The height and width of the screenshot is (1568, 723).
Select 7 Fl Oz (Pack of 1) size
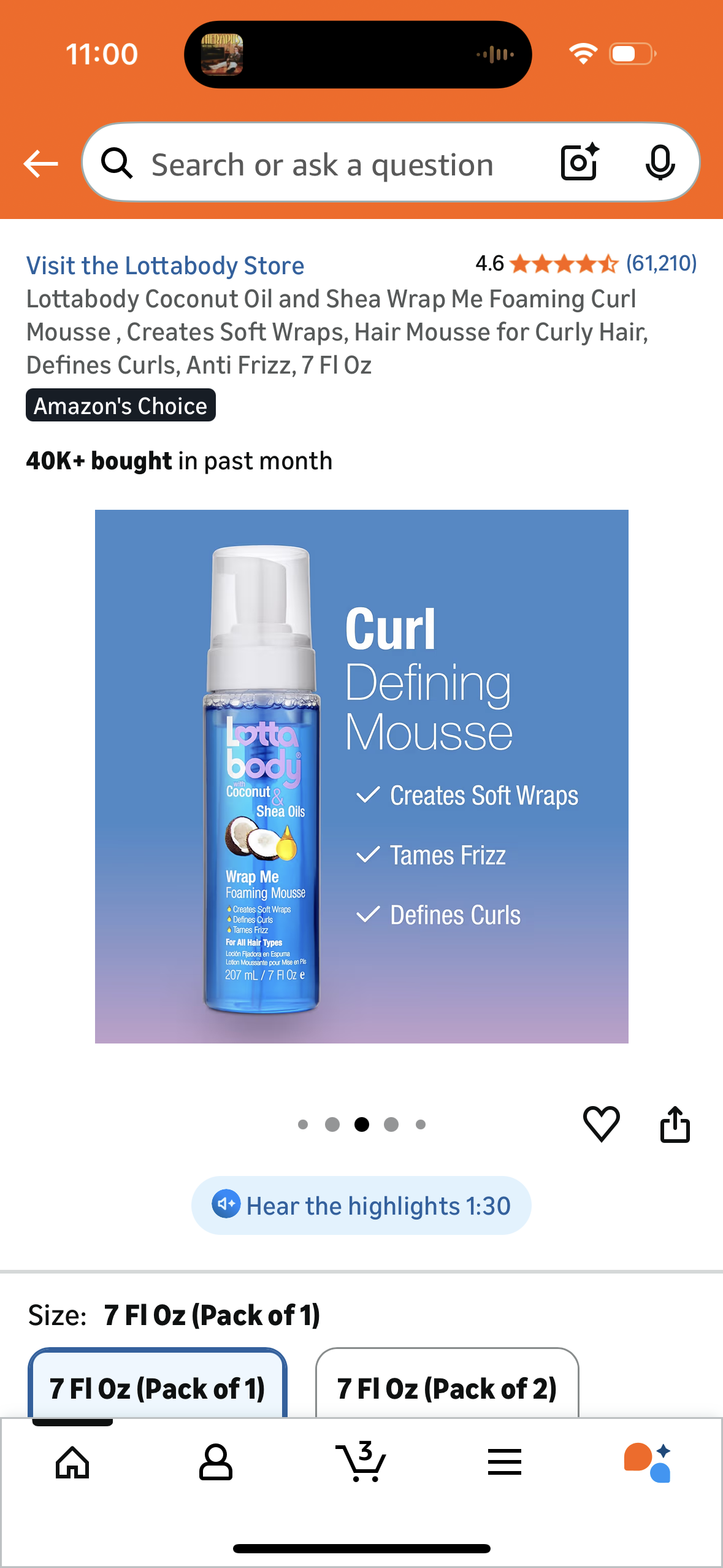tap(158, 1388)
